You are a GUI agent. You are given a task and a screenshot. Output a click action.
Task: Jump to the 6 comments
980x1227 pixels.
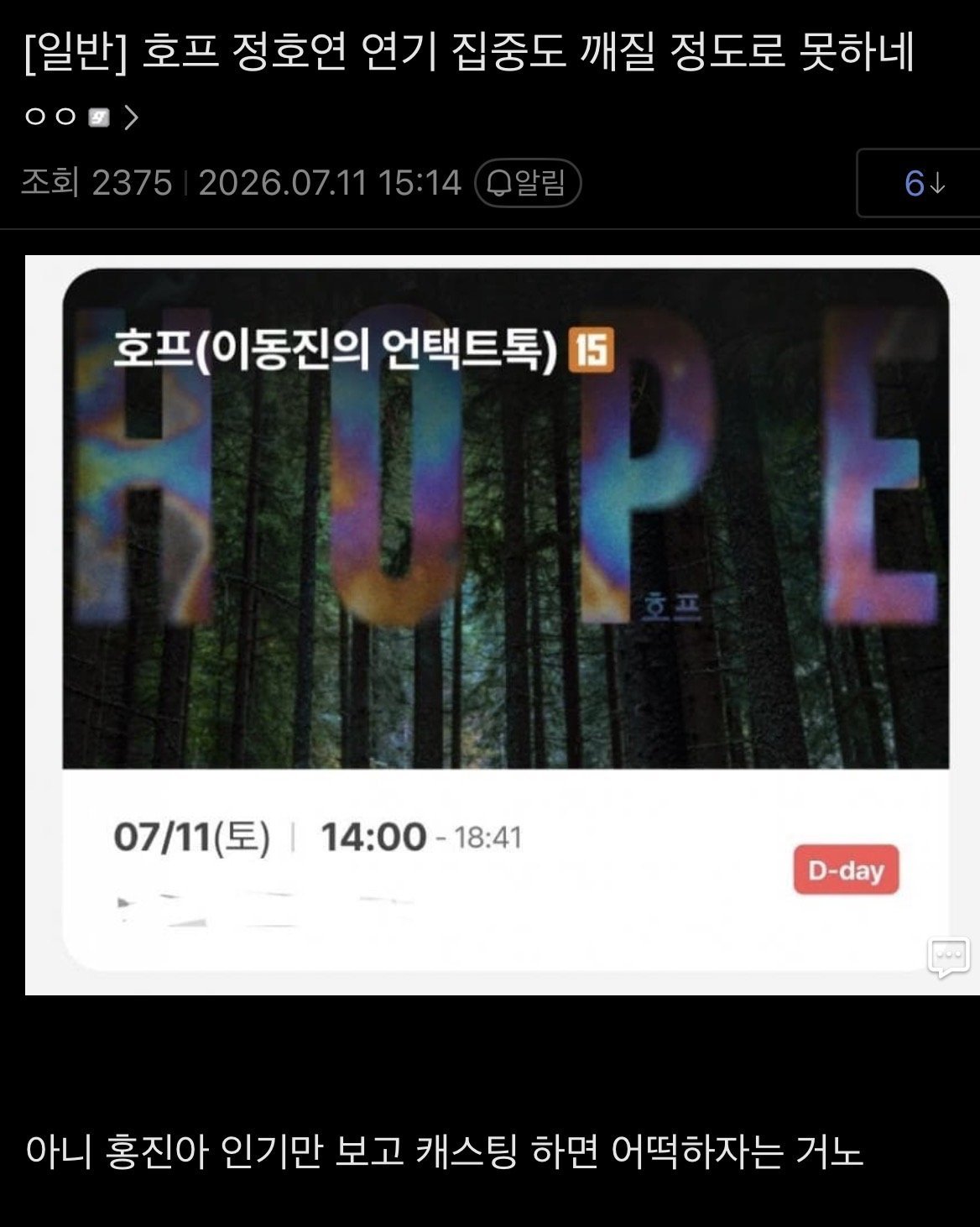(924, 183)
